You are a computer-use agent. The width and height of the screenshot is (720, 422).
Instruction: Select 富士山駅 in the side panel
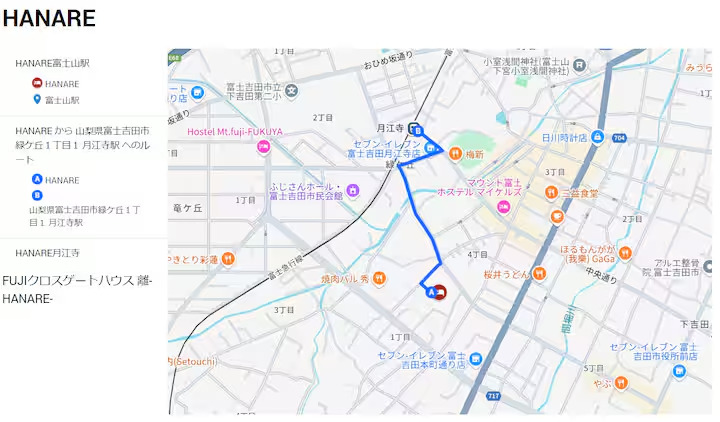click(61, 100)
